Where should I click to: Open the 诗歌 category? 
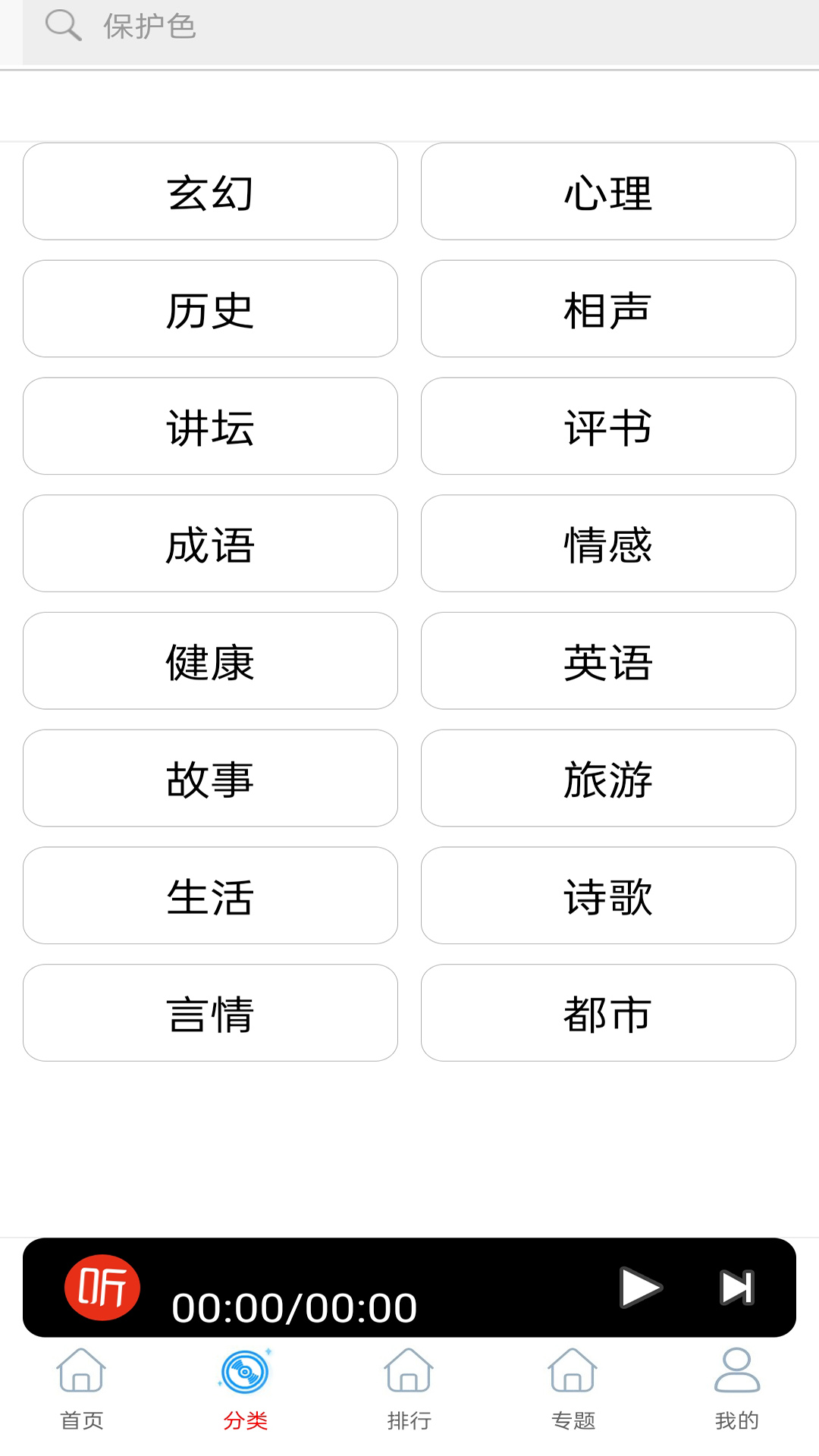click(608, 896)
